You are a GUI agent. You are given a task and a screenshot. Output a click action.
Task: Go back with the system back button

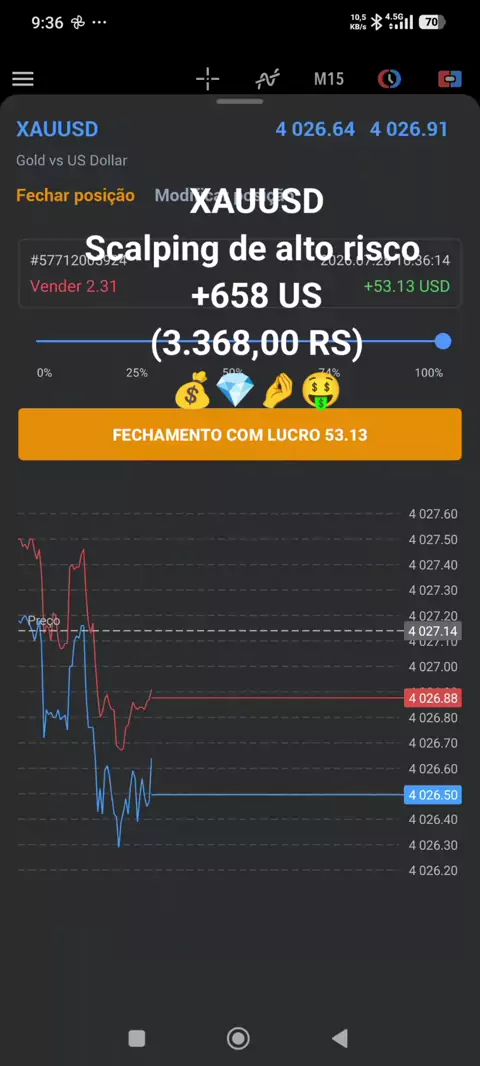(339, 1038)
